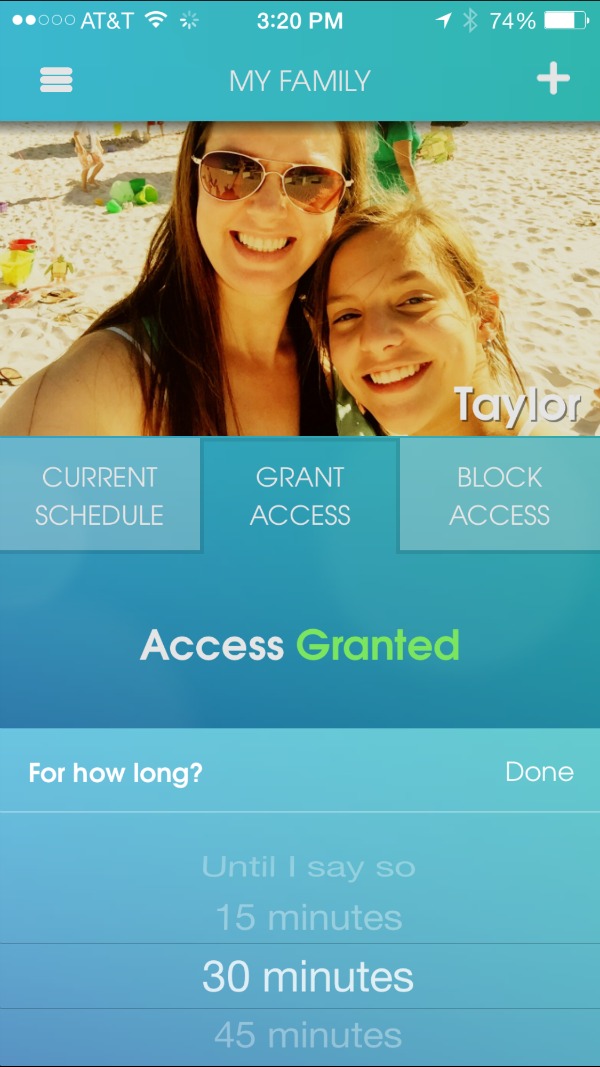Add a new family member
This screenshot has height=1067, width=600.
pos(553,79)
